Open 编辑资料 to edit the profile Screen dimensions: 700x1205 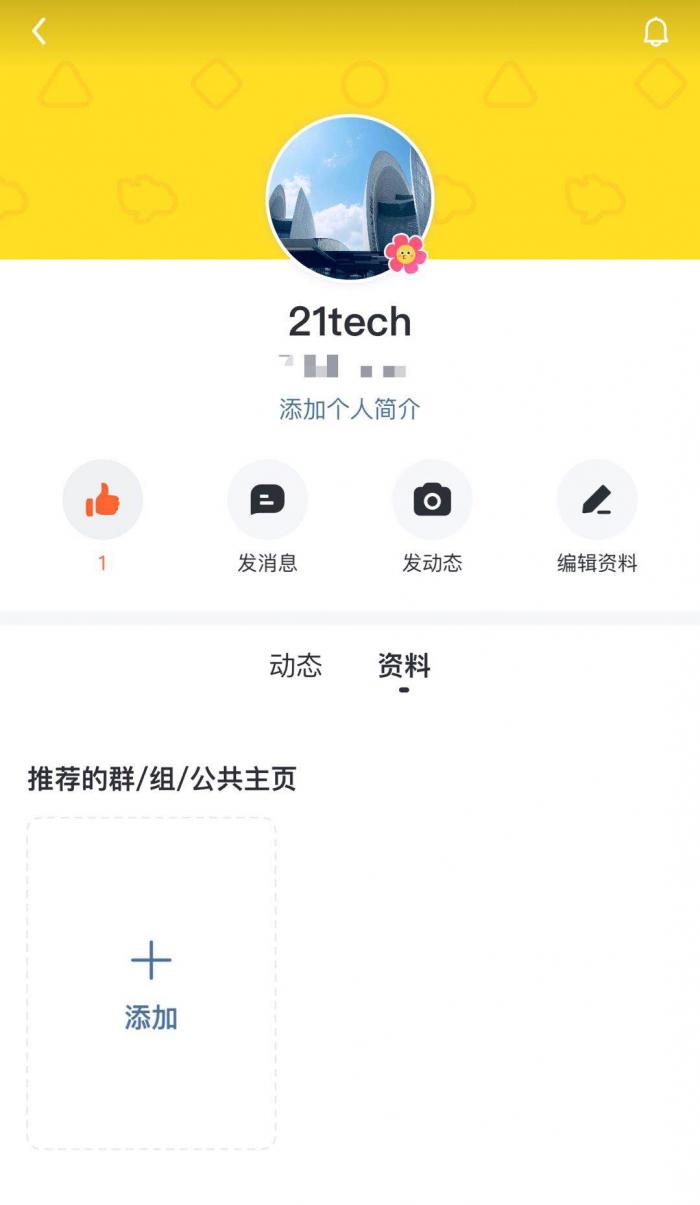pos(597,500)
